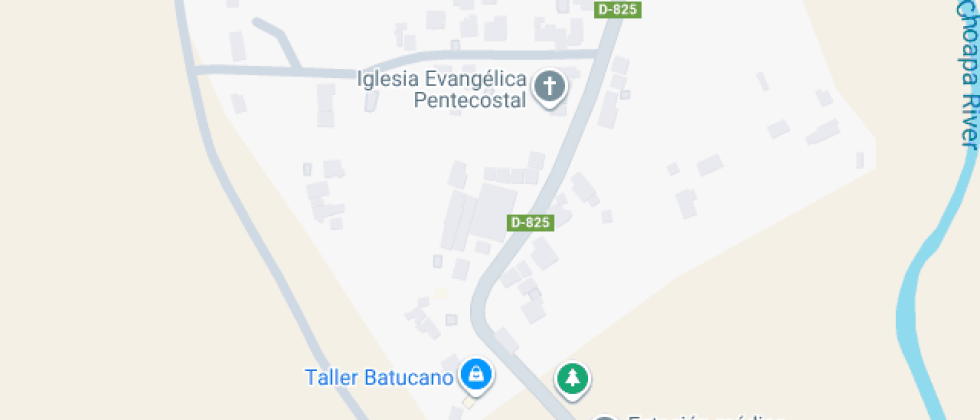The image size is (980, 420).
Task: Select the Taller Batucano map pin
Action: click(x=476, y=376)
